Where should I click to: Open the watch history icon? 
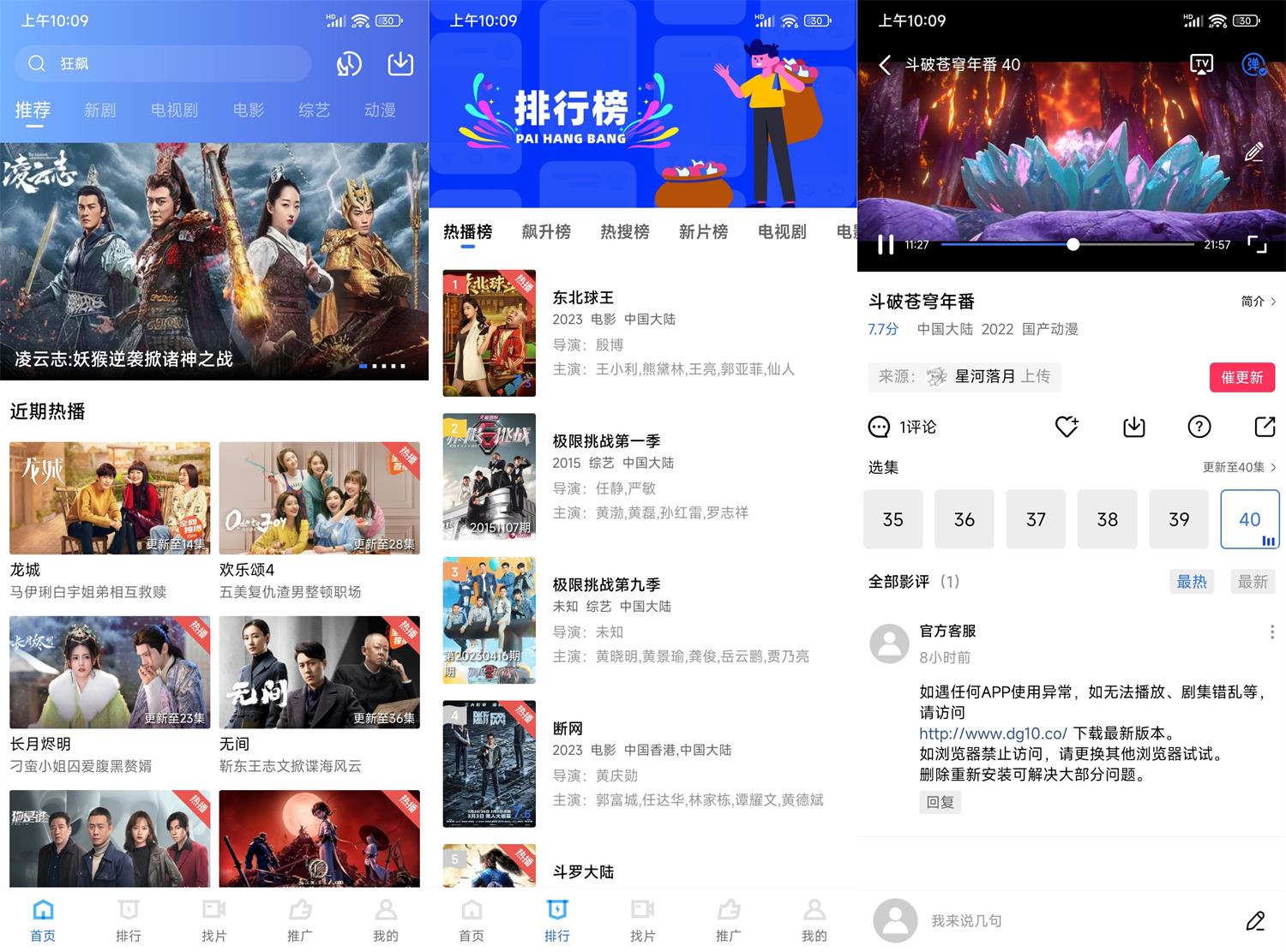[349, 63]
